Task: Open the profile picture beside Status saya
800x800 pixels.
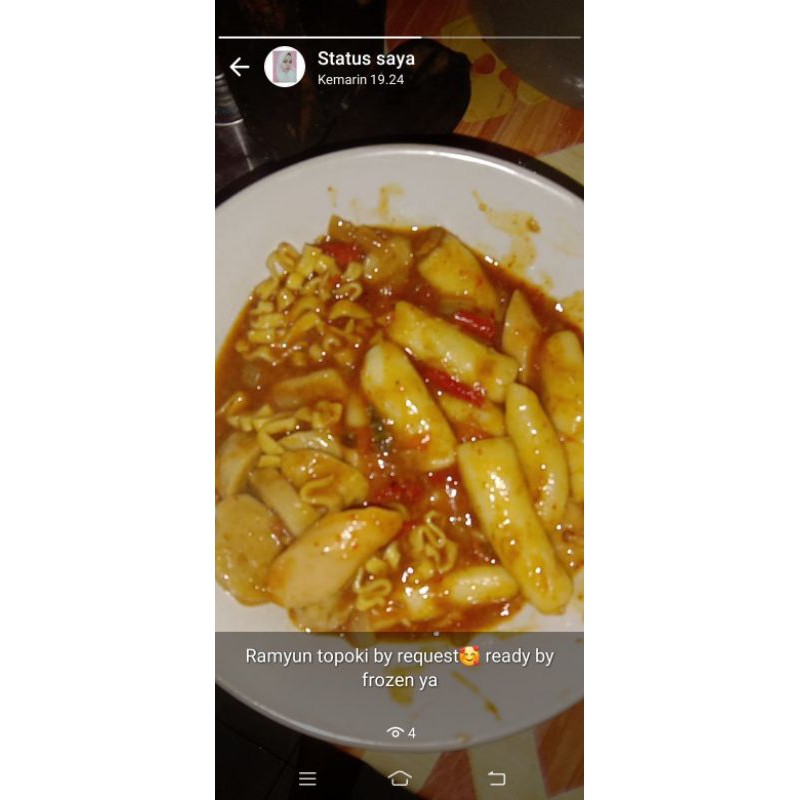Action: [285, 67]
